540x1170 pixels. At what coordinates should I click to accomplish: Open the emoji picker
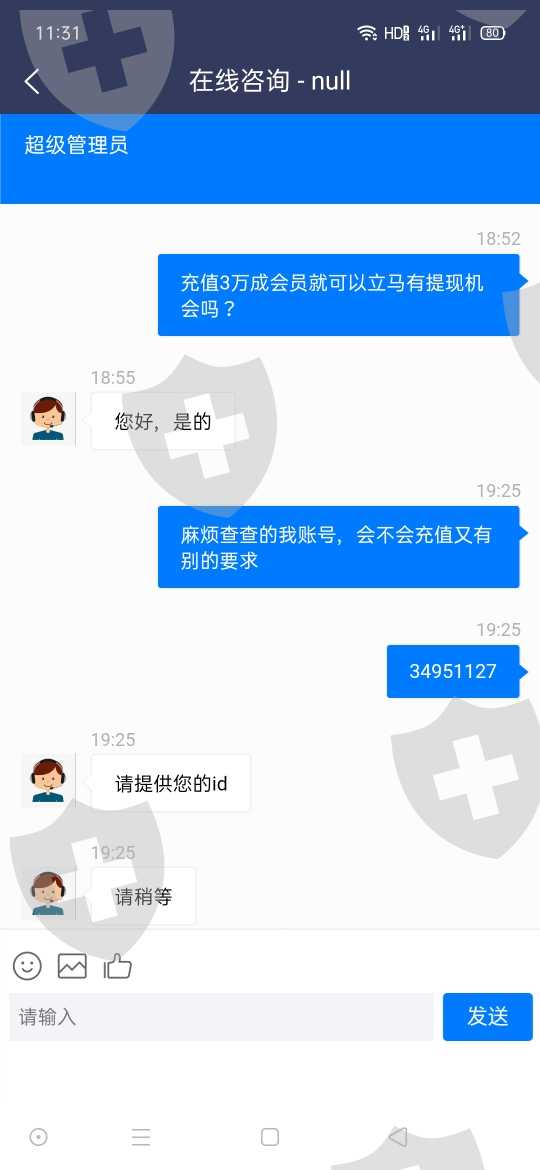[28, 966]
